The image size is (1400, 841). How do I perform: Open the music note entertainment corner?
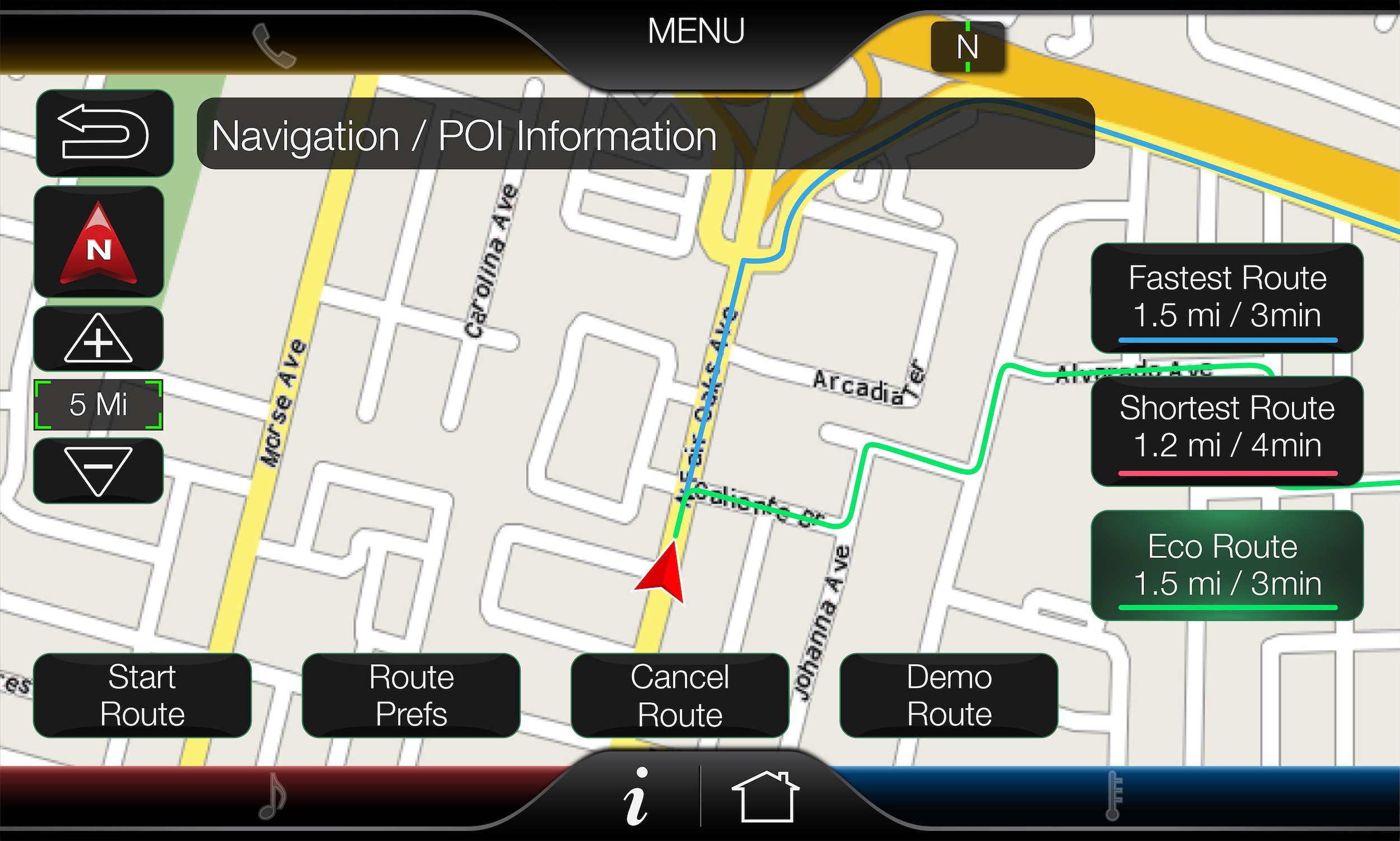pyautogui.click(x=272, y=796)
